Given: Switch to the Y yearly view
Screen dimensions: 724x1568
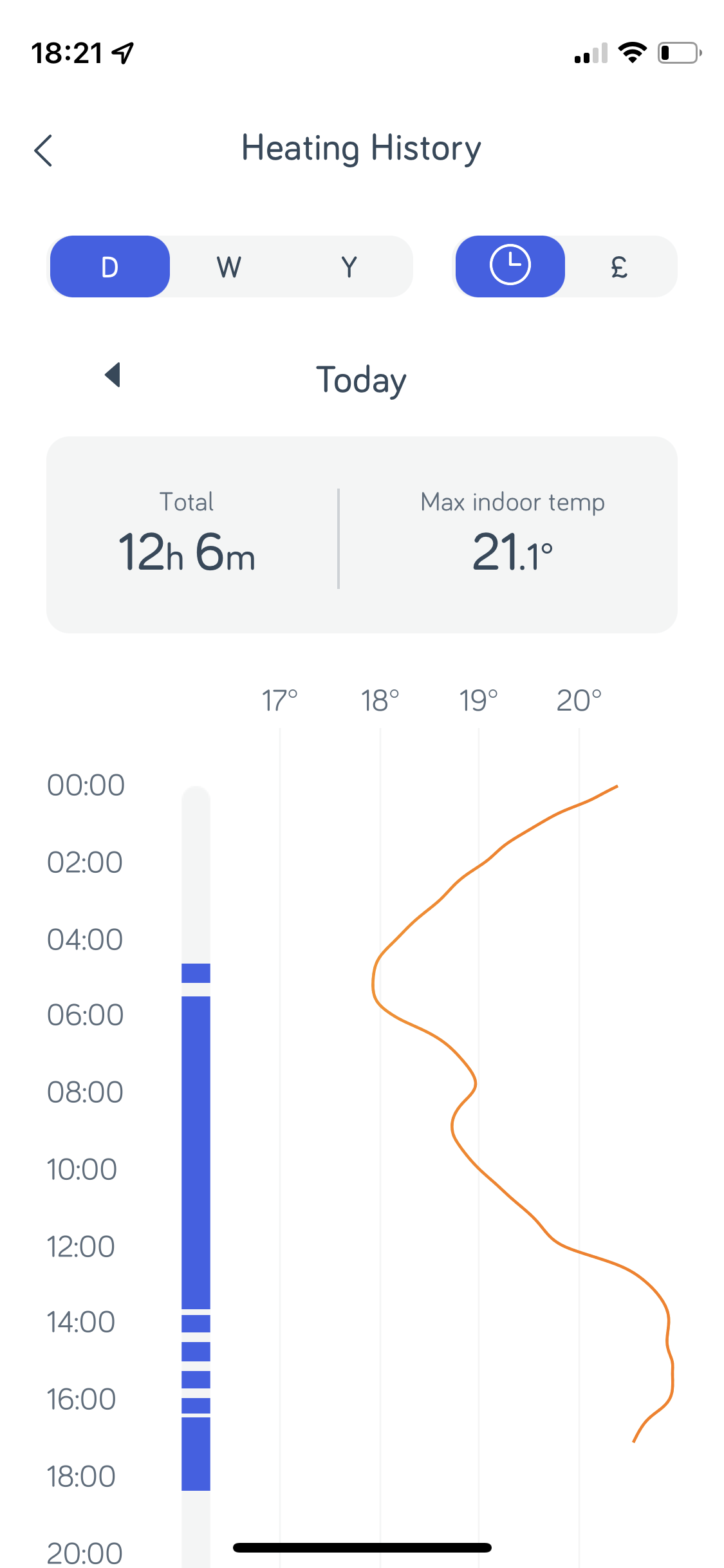Looking at the screenshot, I should (349, 266).
